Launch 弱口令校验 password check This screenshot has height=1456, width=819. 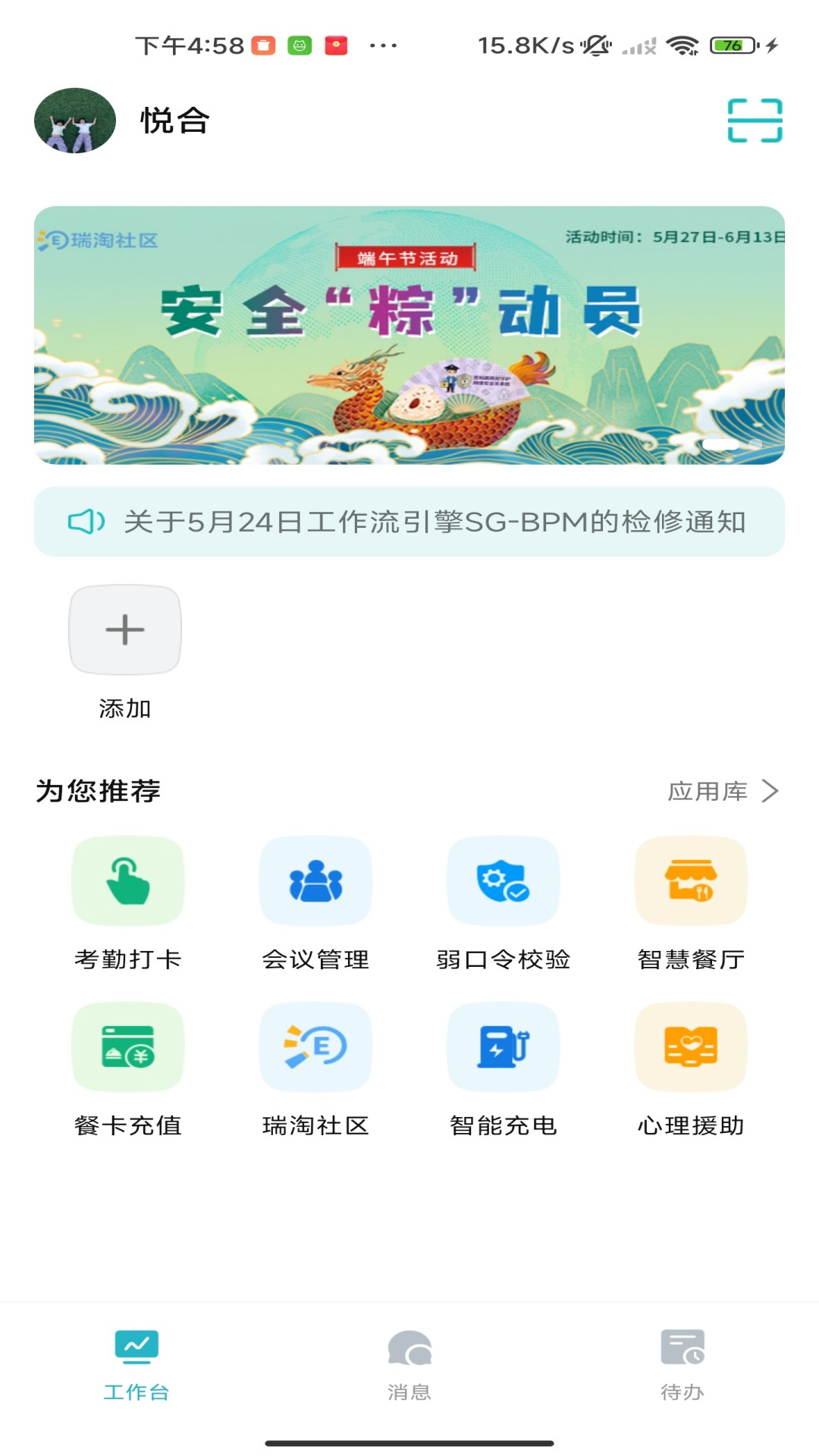(503, 881)
